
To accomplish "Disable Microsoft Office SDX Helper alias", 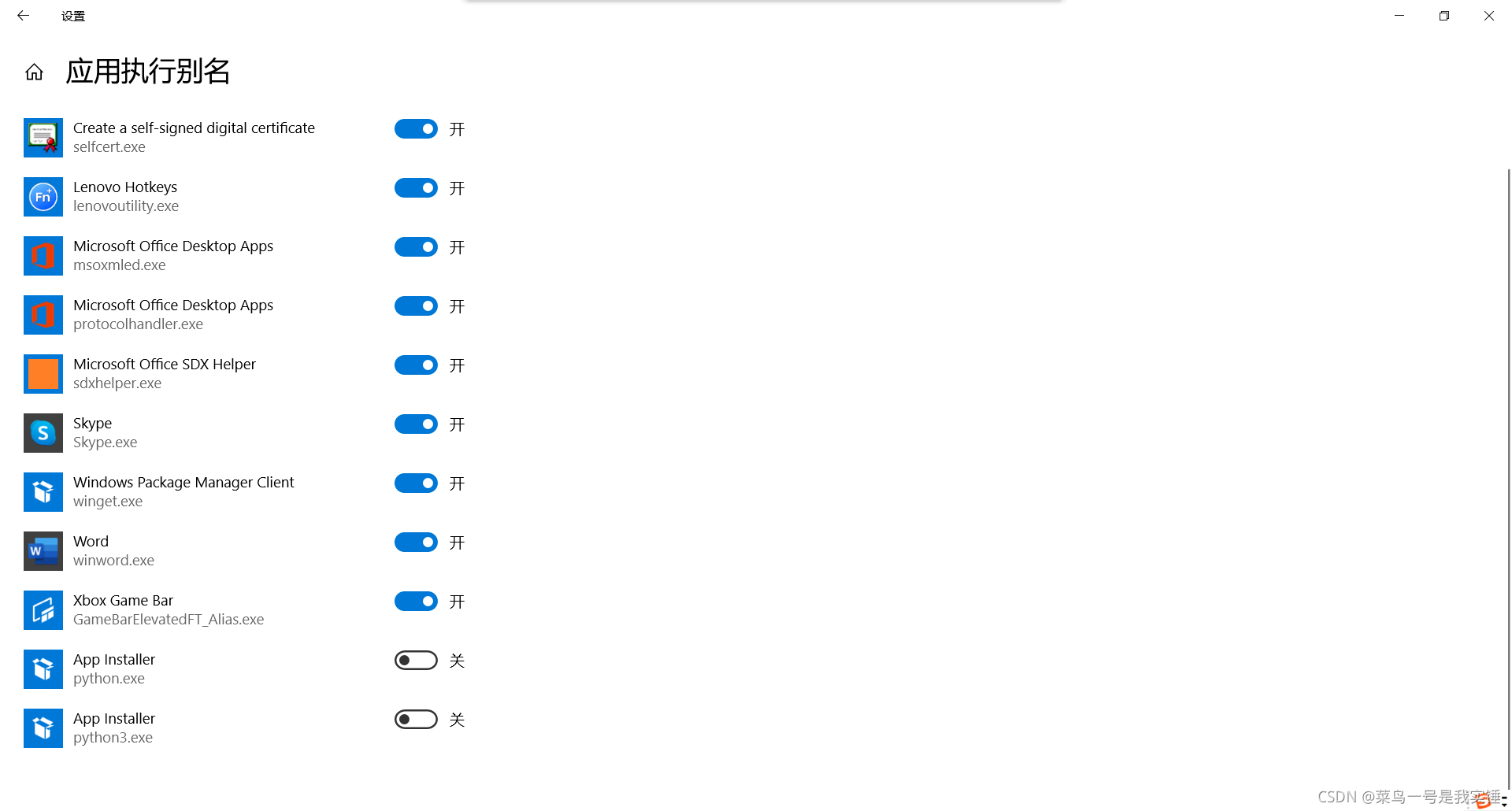I will pyautogui.click(x=416, y=365).
